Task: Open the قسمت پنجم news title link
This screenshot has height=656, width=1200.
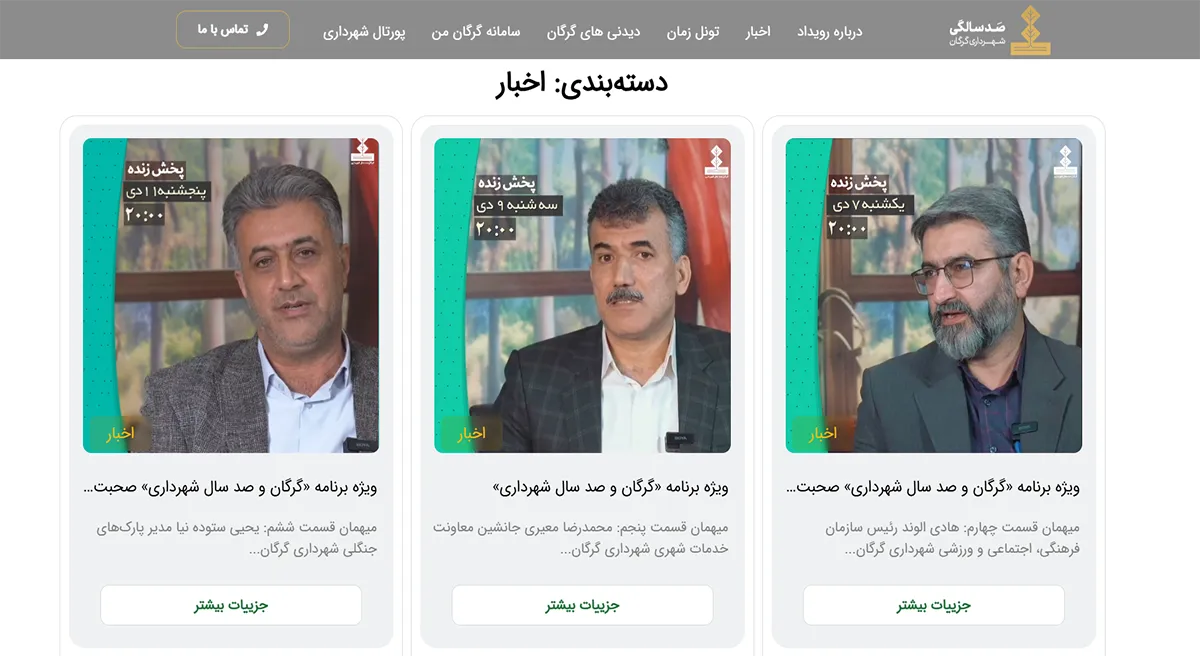Action: 610,488
